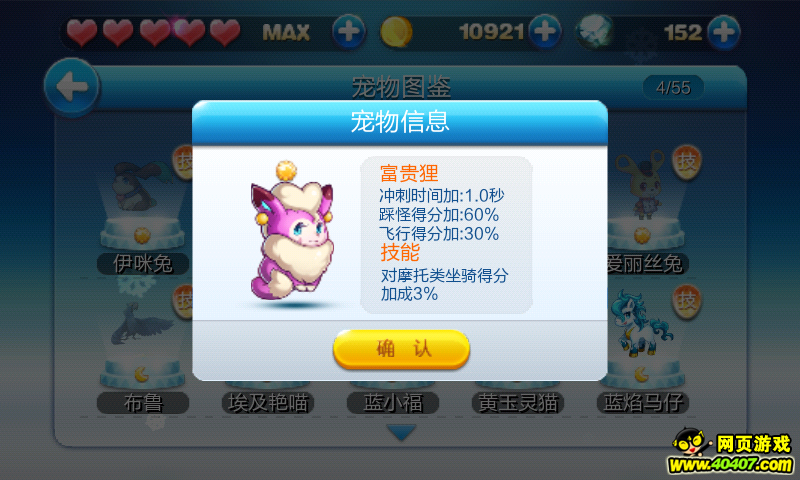Add more gems with the plus button
Viewport: 800px width, 480px height.
click(722, 32)
